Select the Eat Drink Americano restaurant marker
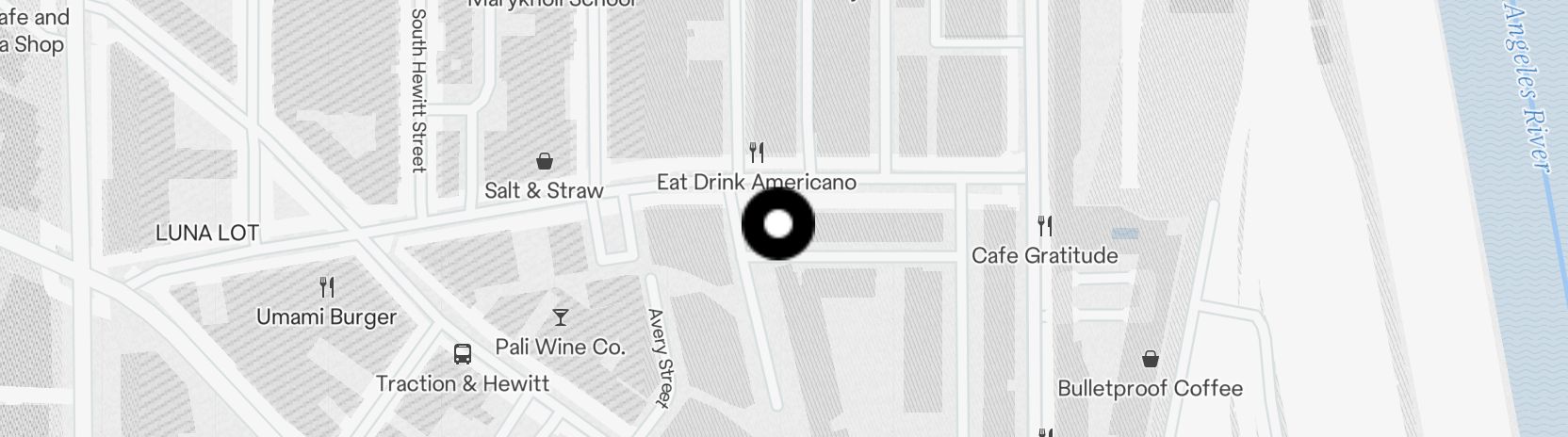This screenshot has width=1568, height=437. pyautogui.click(x=757, y=153)
